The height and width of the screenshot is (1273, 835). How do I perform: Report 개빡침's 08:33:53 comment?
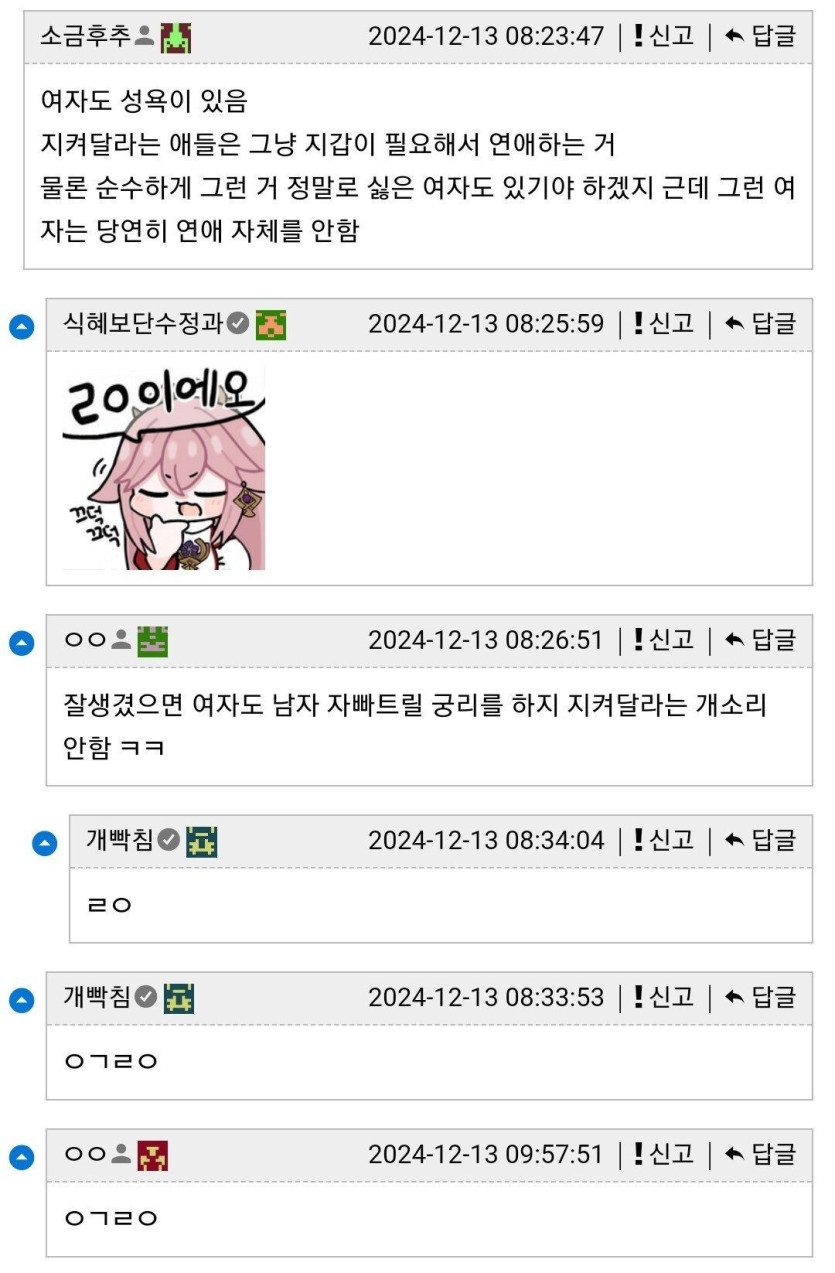click(x=664, y=998)
